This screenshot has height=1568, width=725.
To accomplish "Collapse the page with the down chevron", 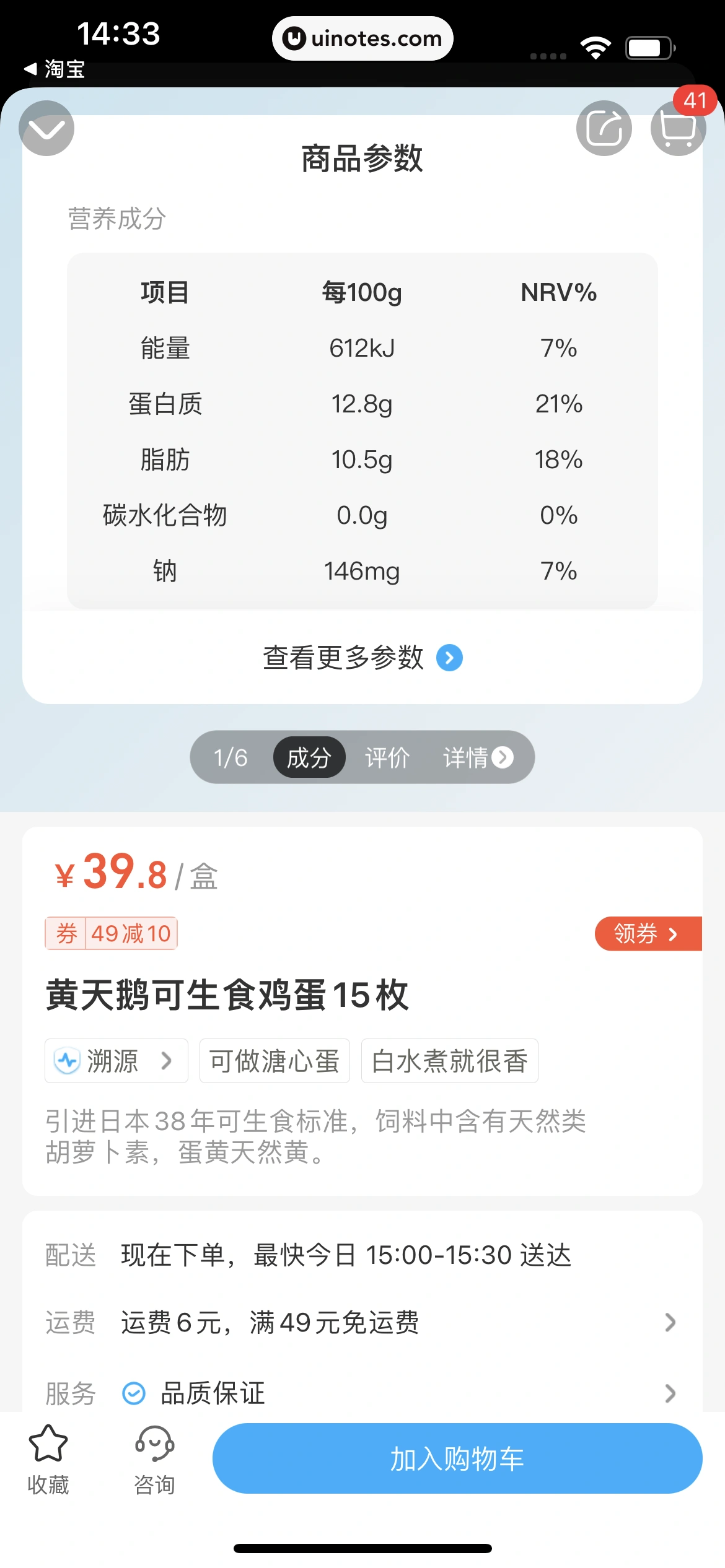I will tap(46, 128).
